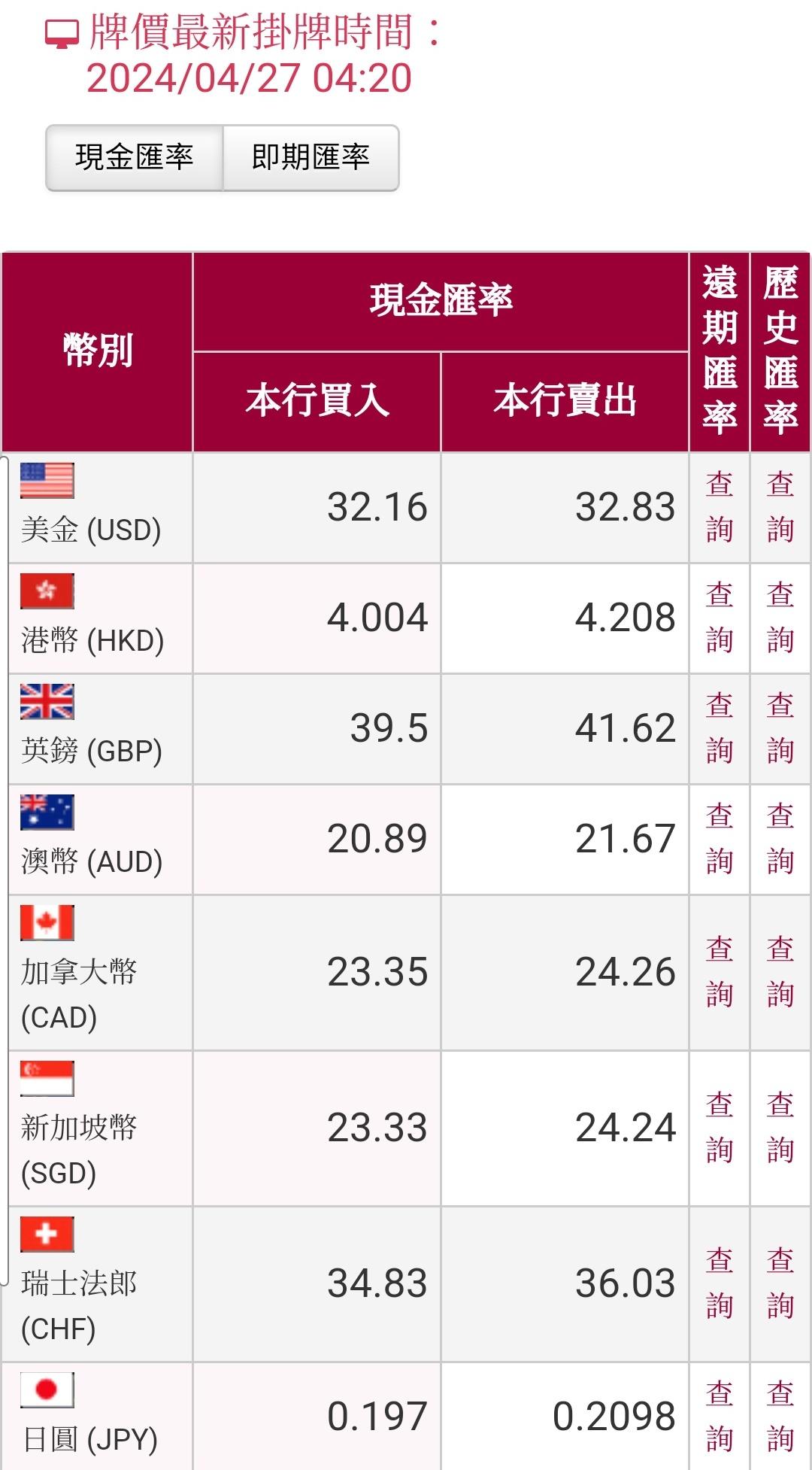Open 歷史匯率 查詢 link for 美金 (USD)
This screenshot has height=1470, width=812.
(x=780, y=507)
